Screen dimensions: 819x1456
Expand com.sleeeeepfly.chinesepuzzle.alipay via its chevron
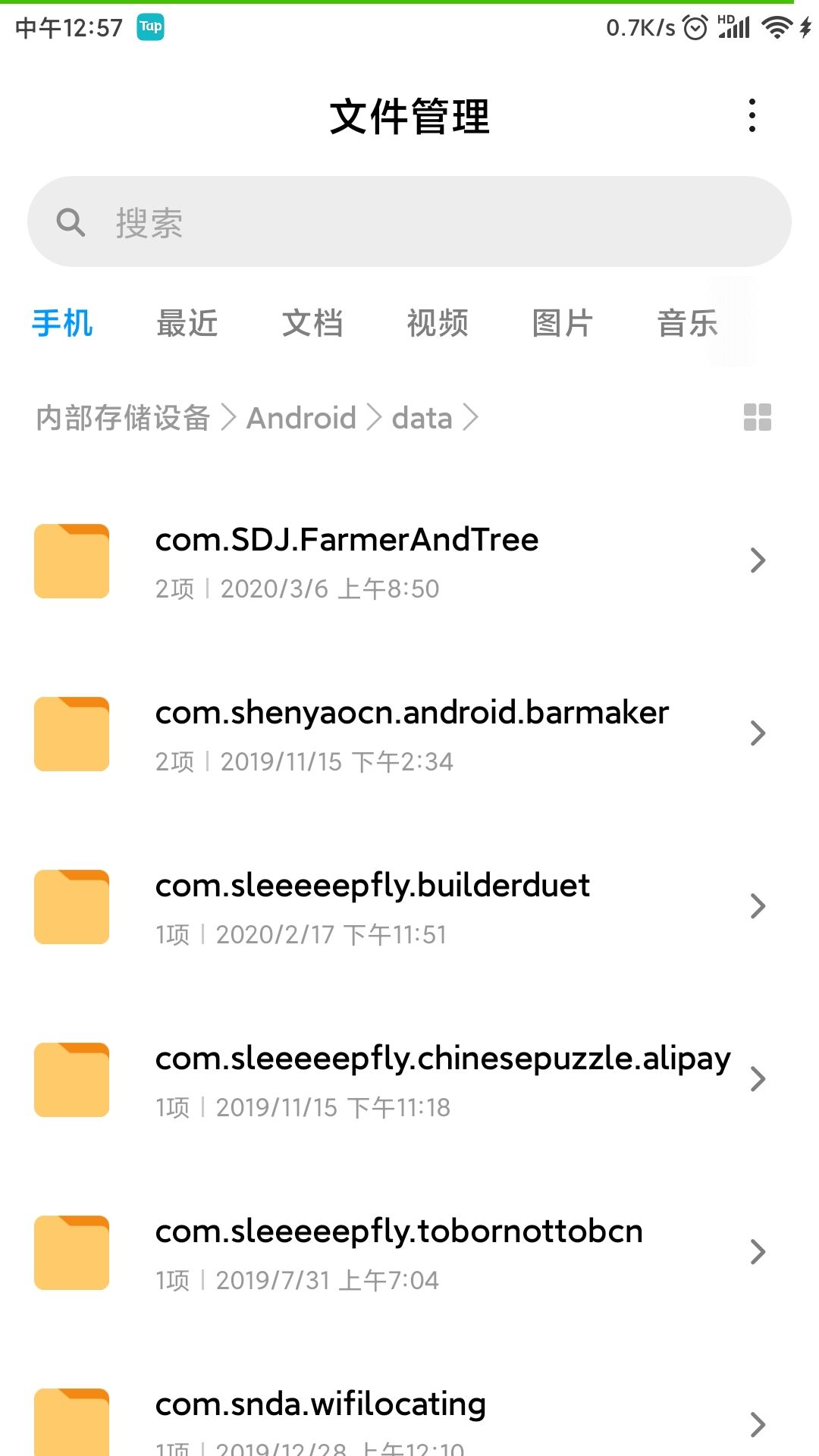tap(758, 1079)
